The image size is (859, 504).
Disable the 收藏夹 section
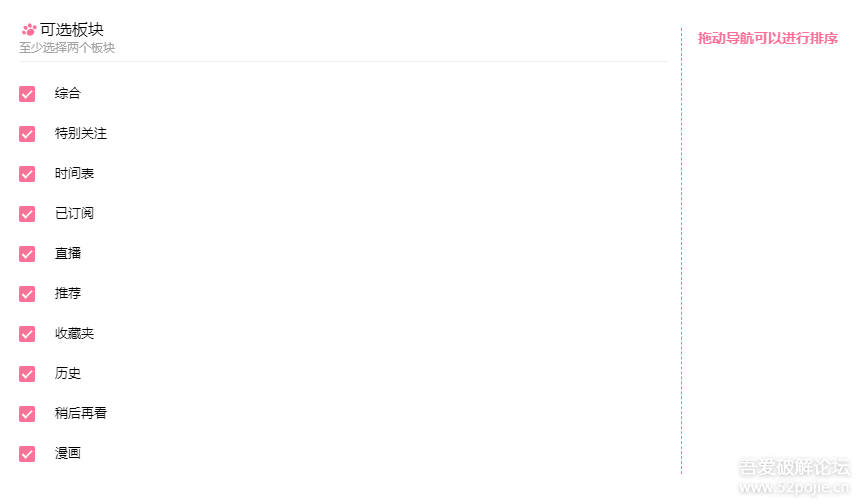[x=27, y=334]
